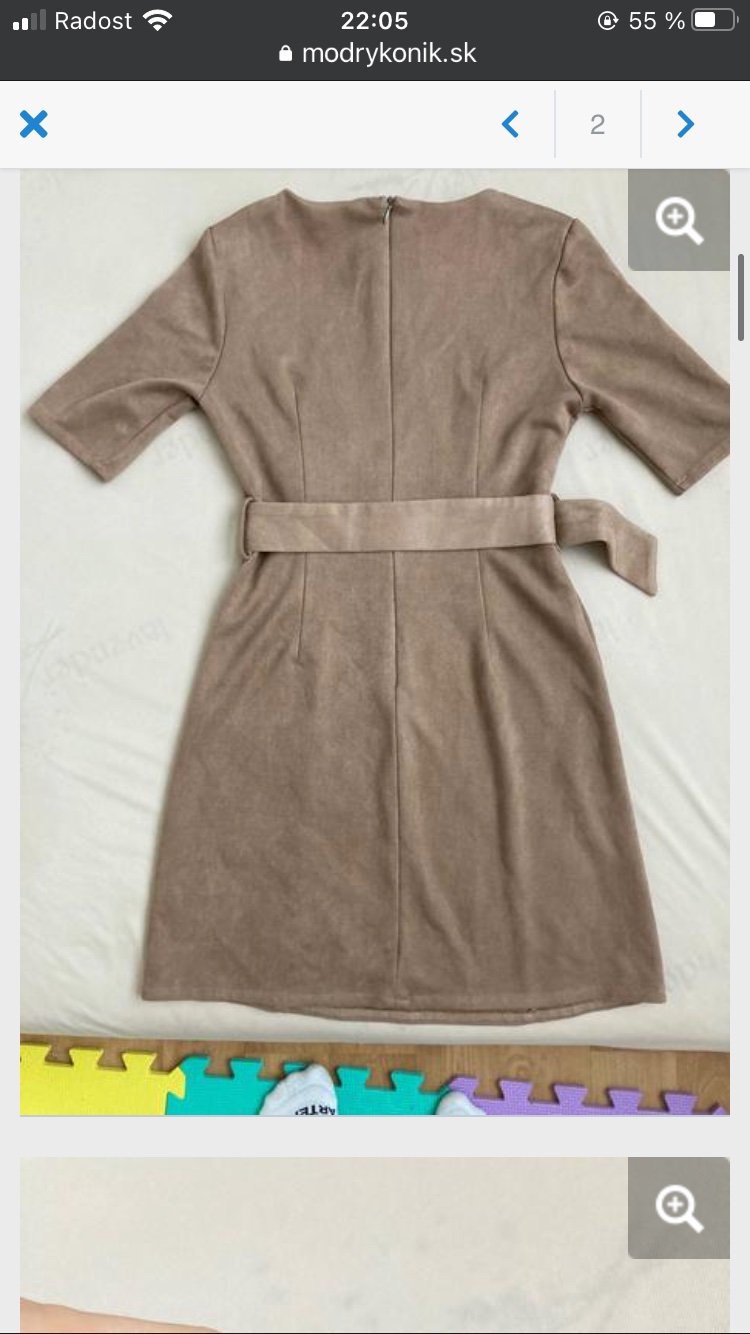Zoom into the brown dress back photo
The height and width of the screenshot is (1334, 750).
pyautogui.click(x=679, y=219)
